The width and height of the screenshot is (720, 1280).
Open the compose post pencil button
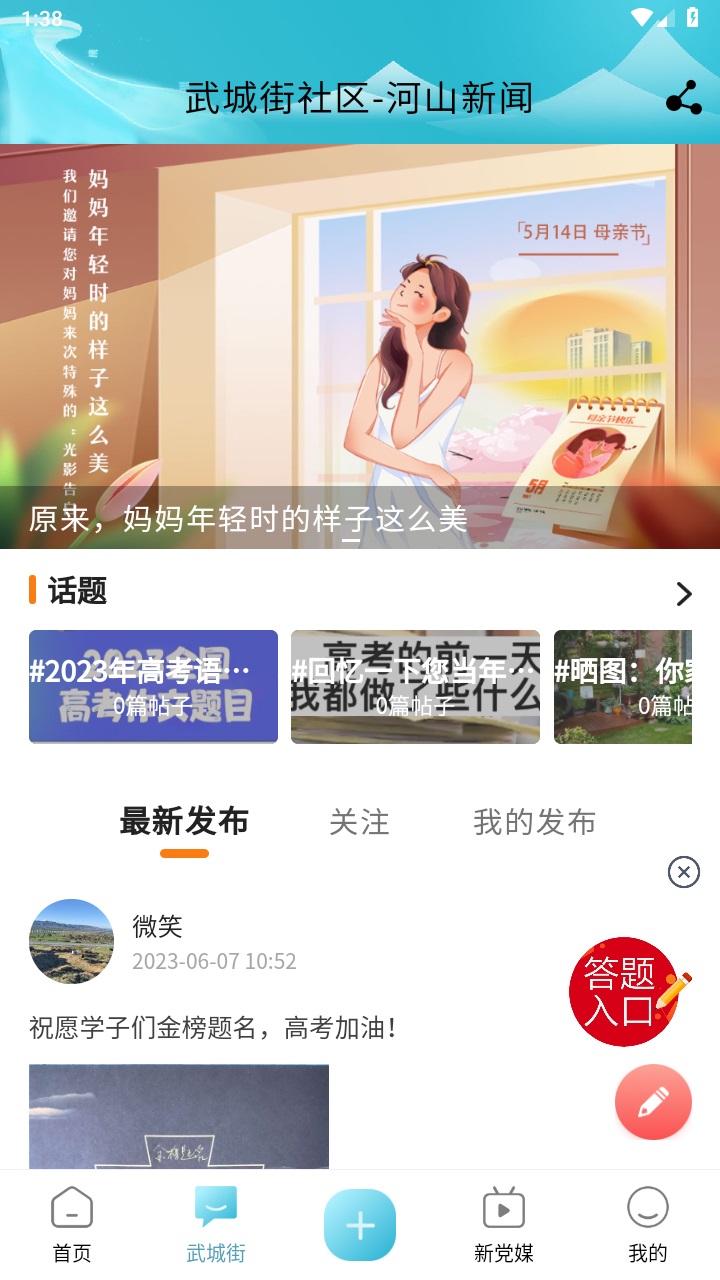[x=653, y=1101]
